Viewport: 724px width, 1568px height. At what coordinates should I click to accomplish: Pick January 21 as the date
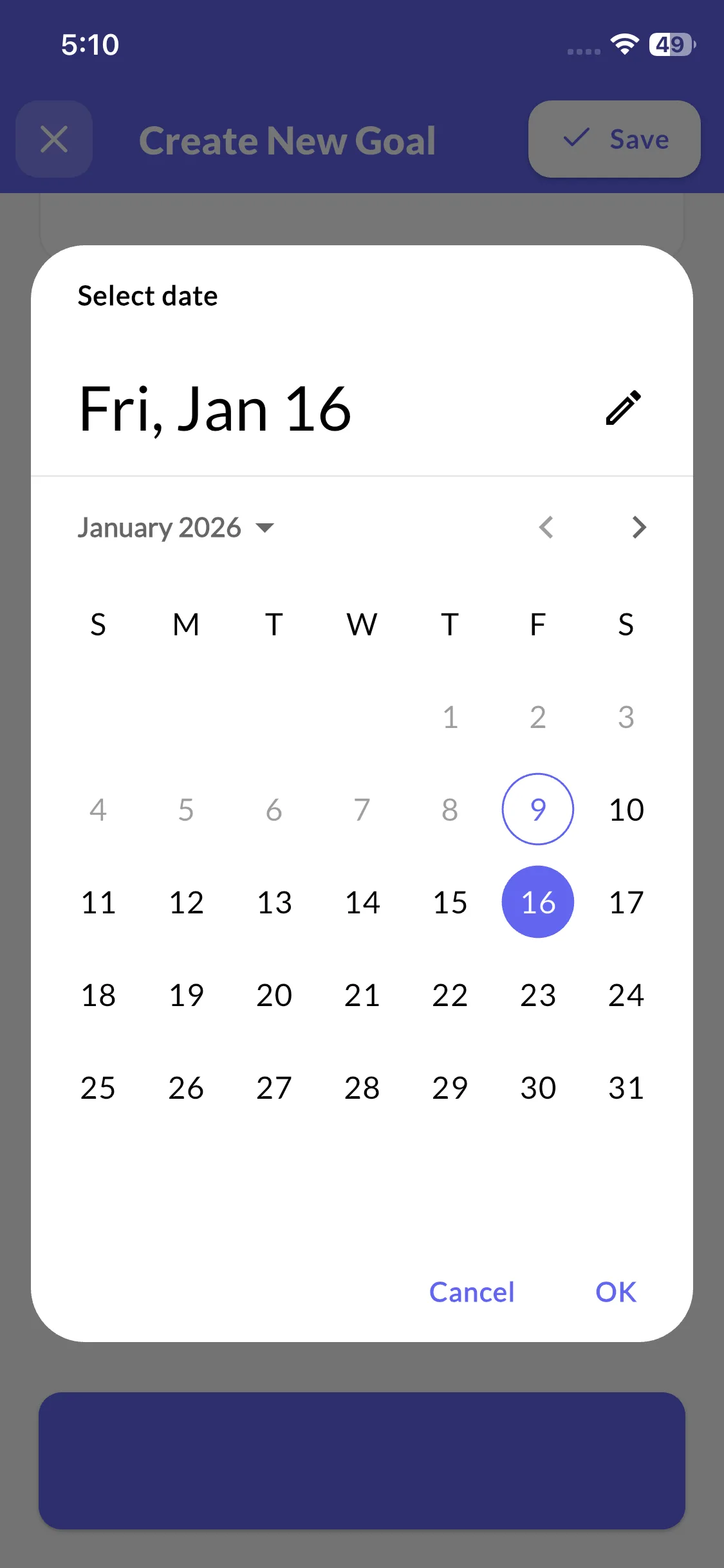pos(362,995)
